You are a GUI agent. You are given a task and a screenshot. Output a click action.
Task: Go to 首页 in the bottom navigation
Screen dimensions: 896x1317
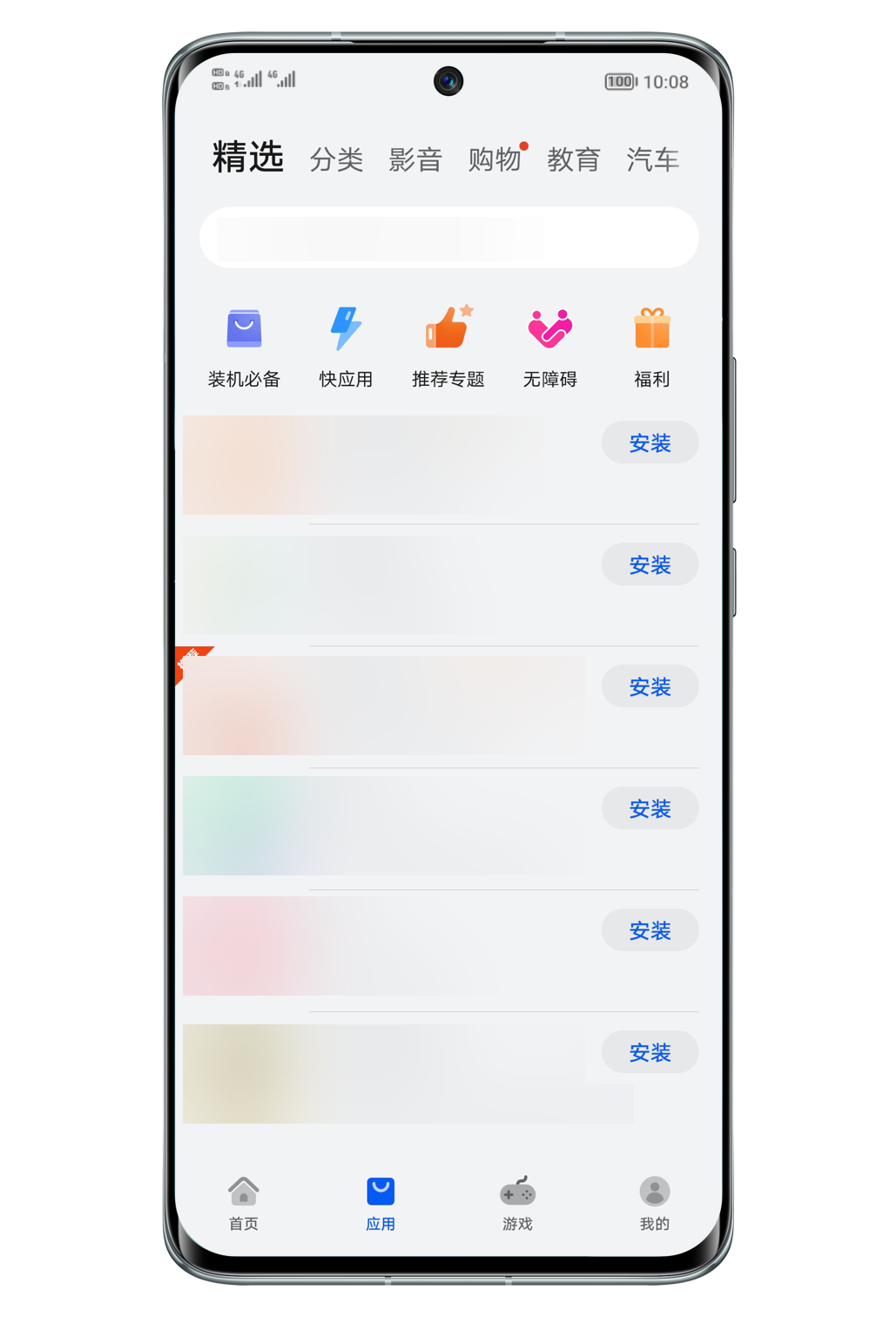(244, 1203)
